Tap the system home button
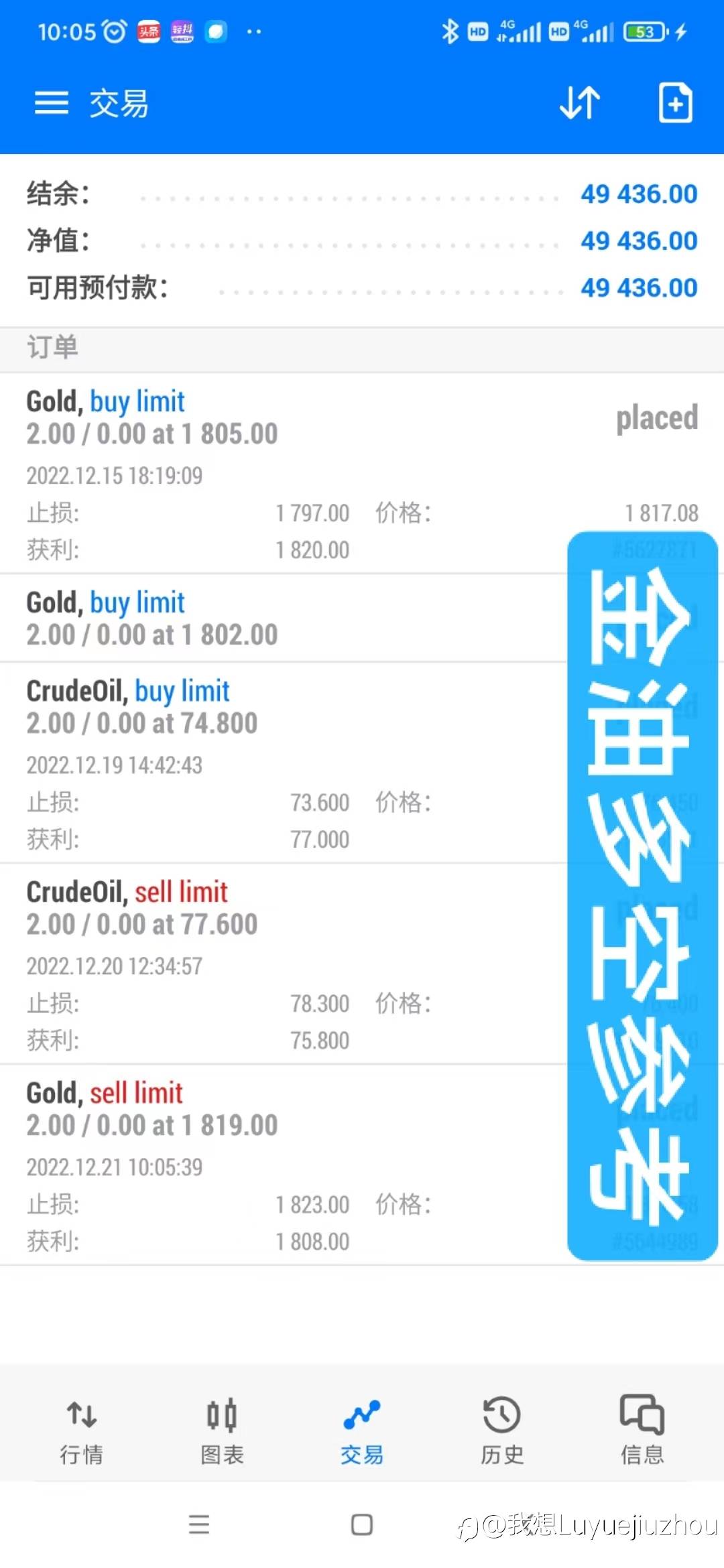Viewport: 724px width, 1568px height. tap(362, 1525)
